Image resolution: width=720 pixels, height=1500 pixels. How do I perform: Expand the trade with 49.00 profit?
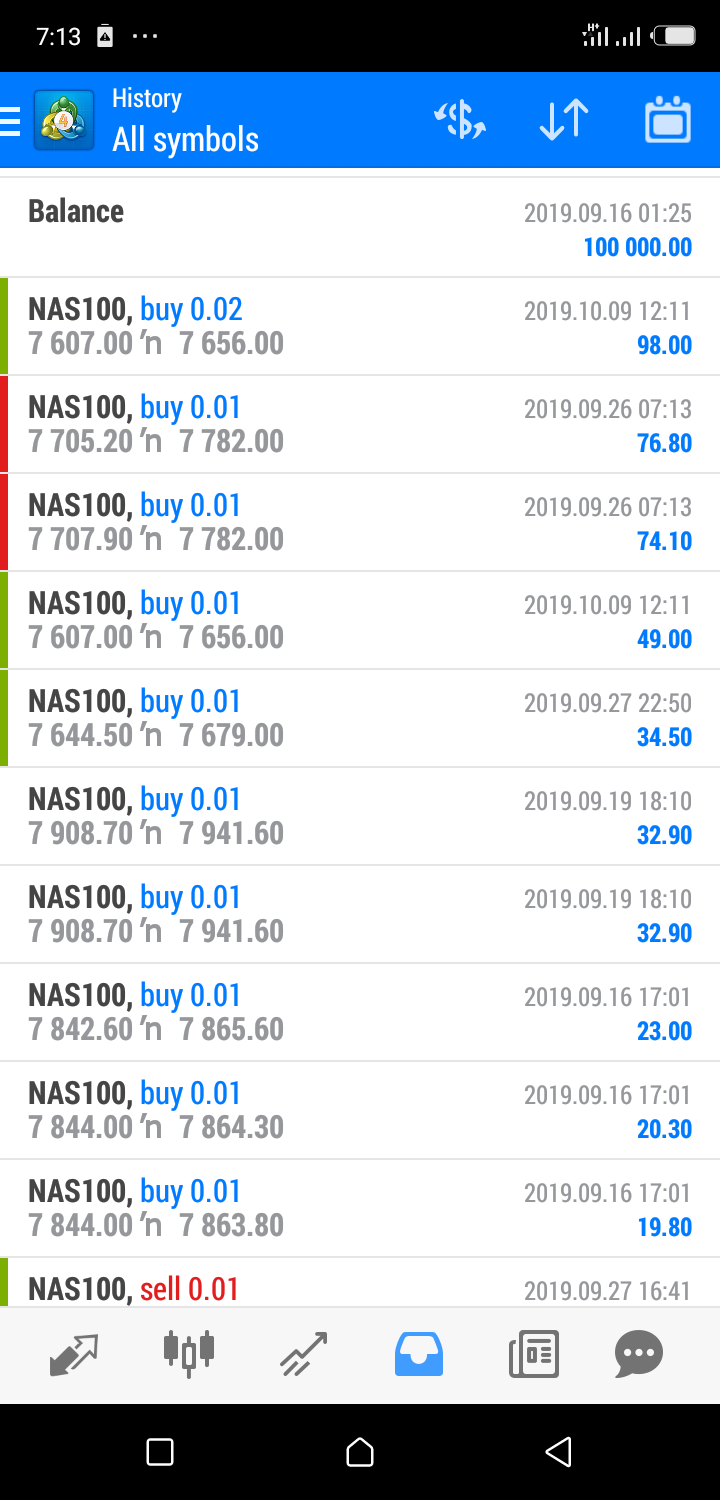(360, 620)
